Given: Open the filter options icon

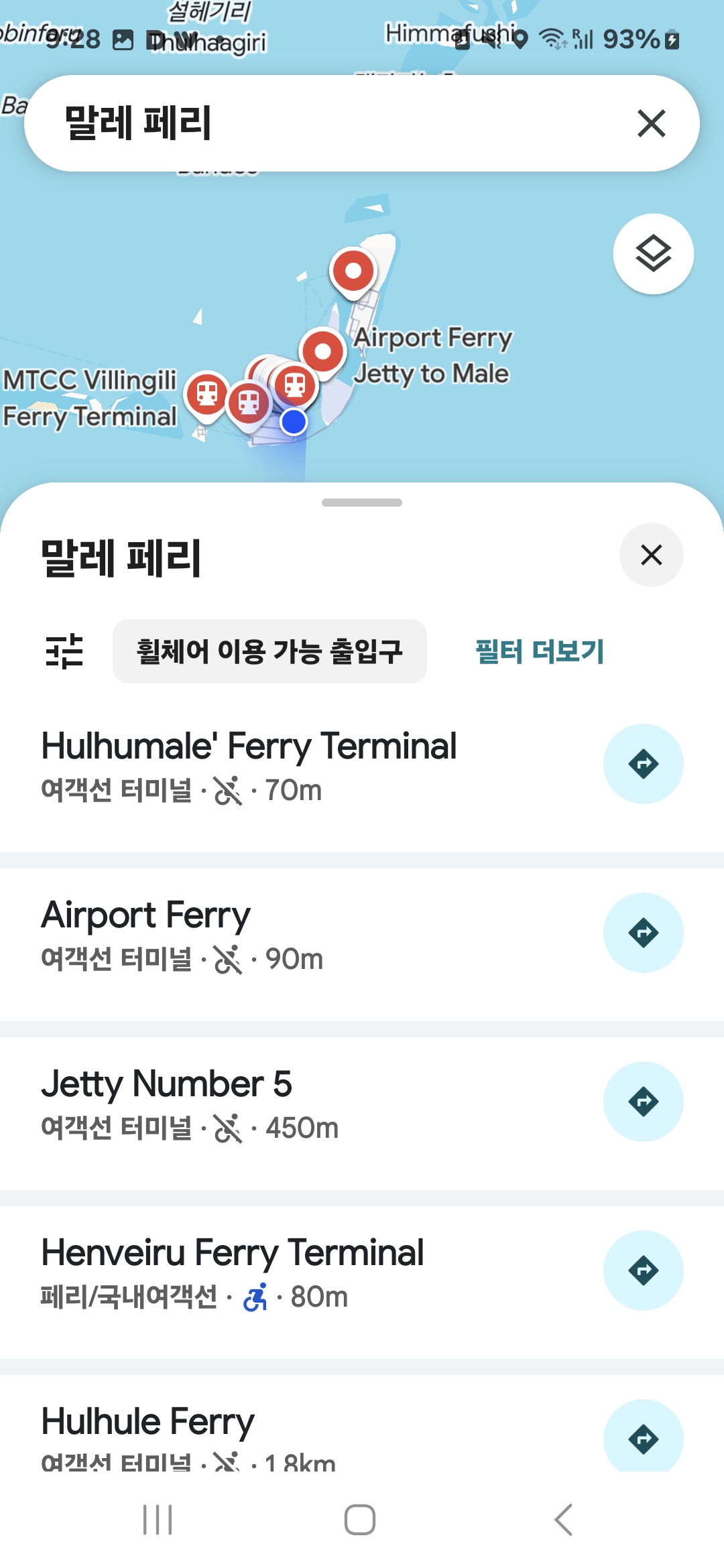Looking at the screenshot, I should [x=64, y=651].
